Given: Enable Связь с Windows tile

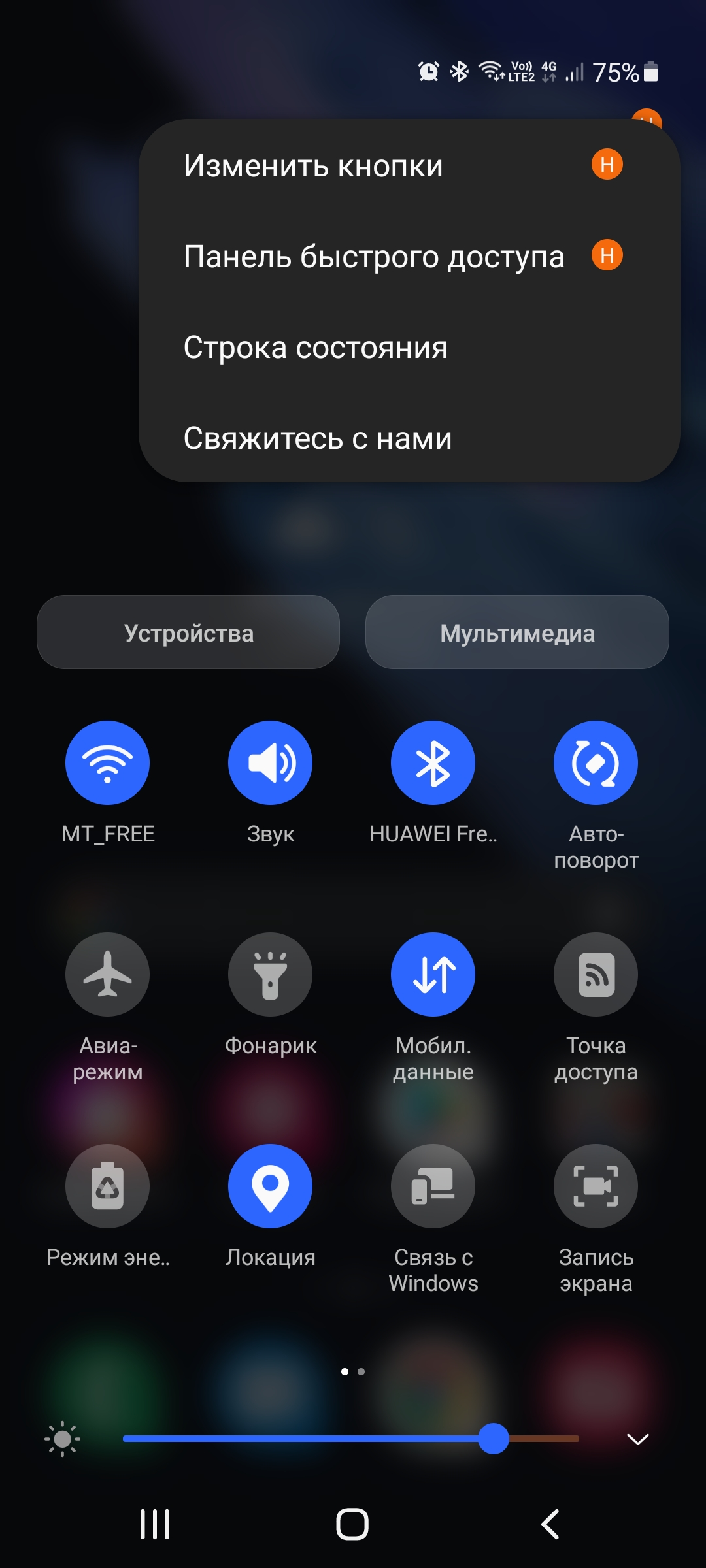Looking at the screenshot, I should (433, 1186).
